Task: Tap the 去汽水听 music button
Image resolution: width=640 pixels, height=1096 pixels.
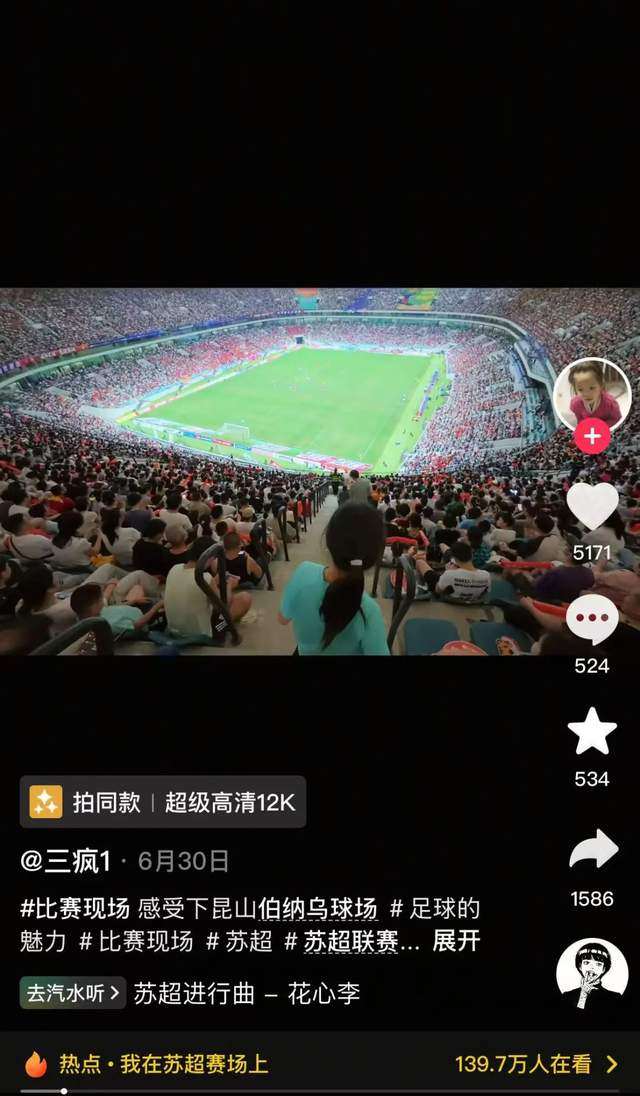Action: 73,993
